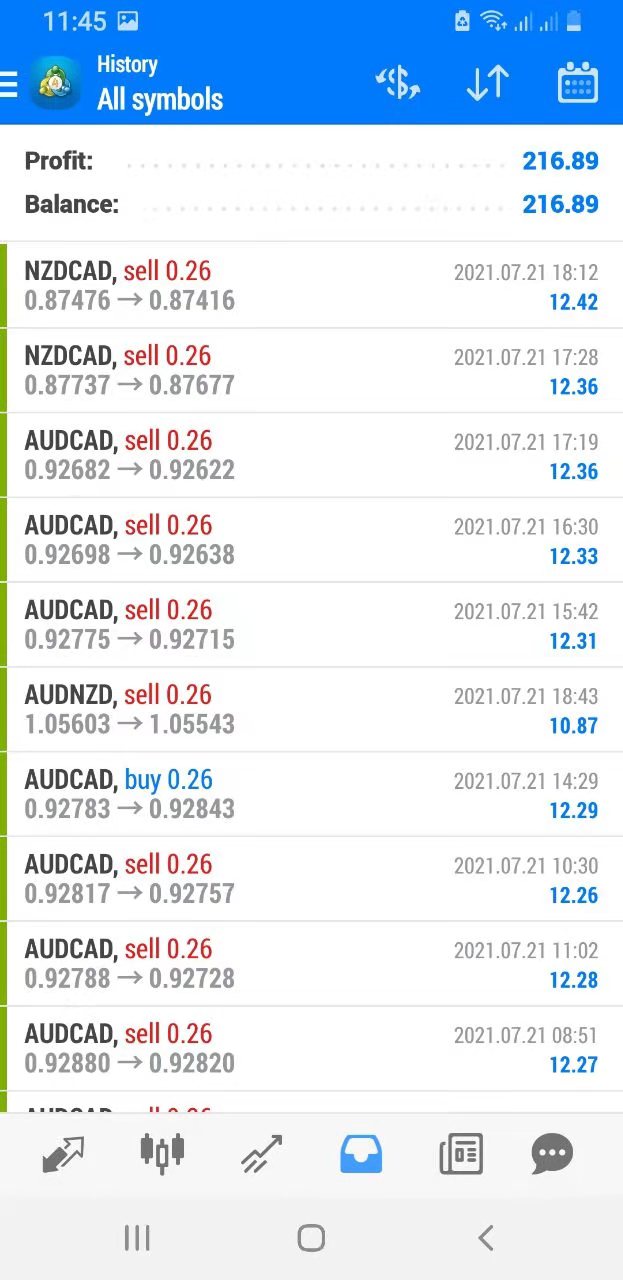Switch to the Trade tab
Image resolution: width=623 pixels, height=1280 pixels.
coord(262,1154)
